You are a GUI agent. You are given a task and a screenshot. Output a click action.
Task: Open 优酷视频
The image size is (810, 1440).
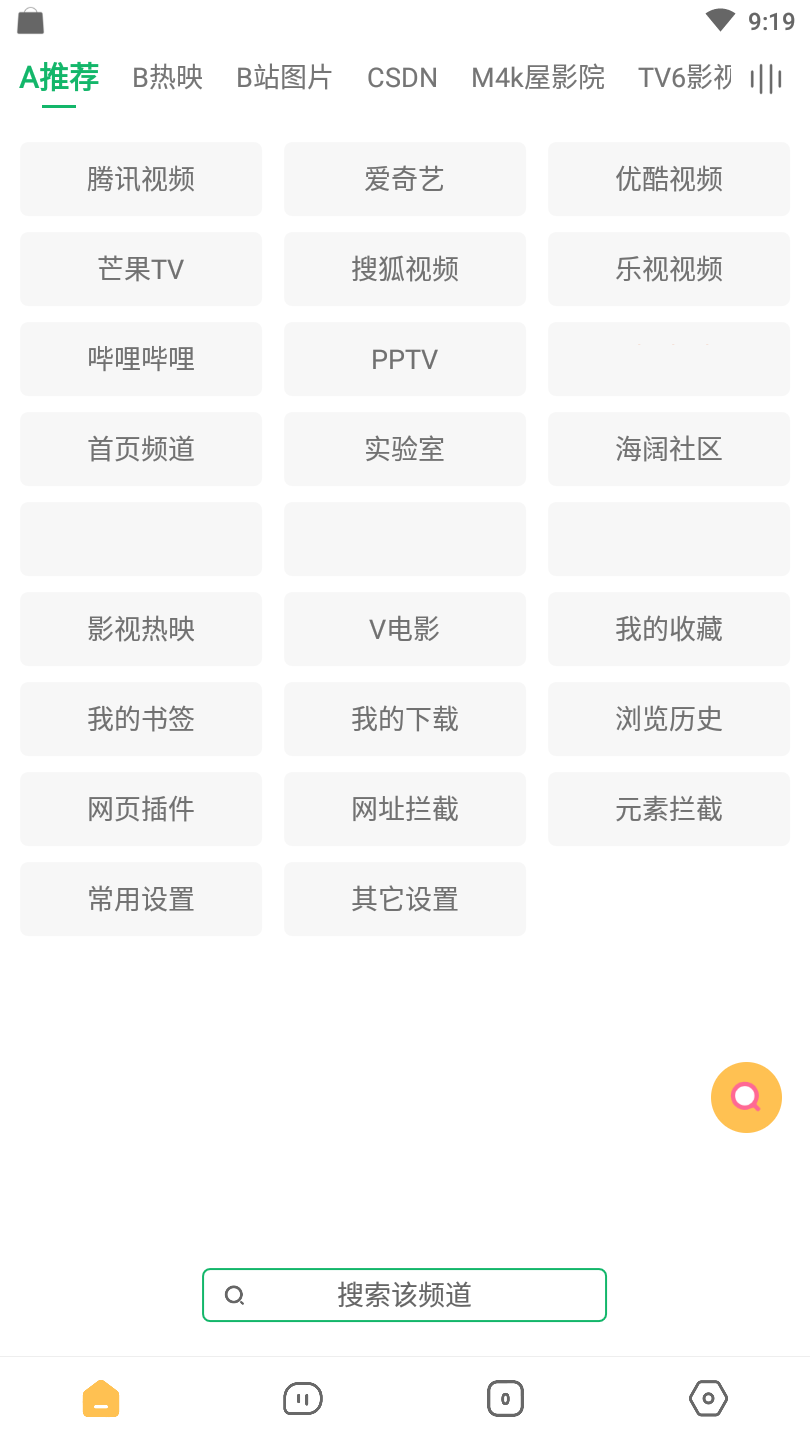tap(669, 179)
